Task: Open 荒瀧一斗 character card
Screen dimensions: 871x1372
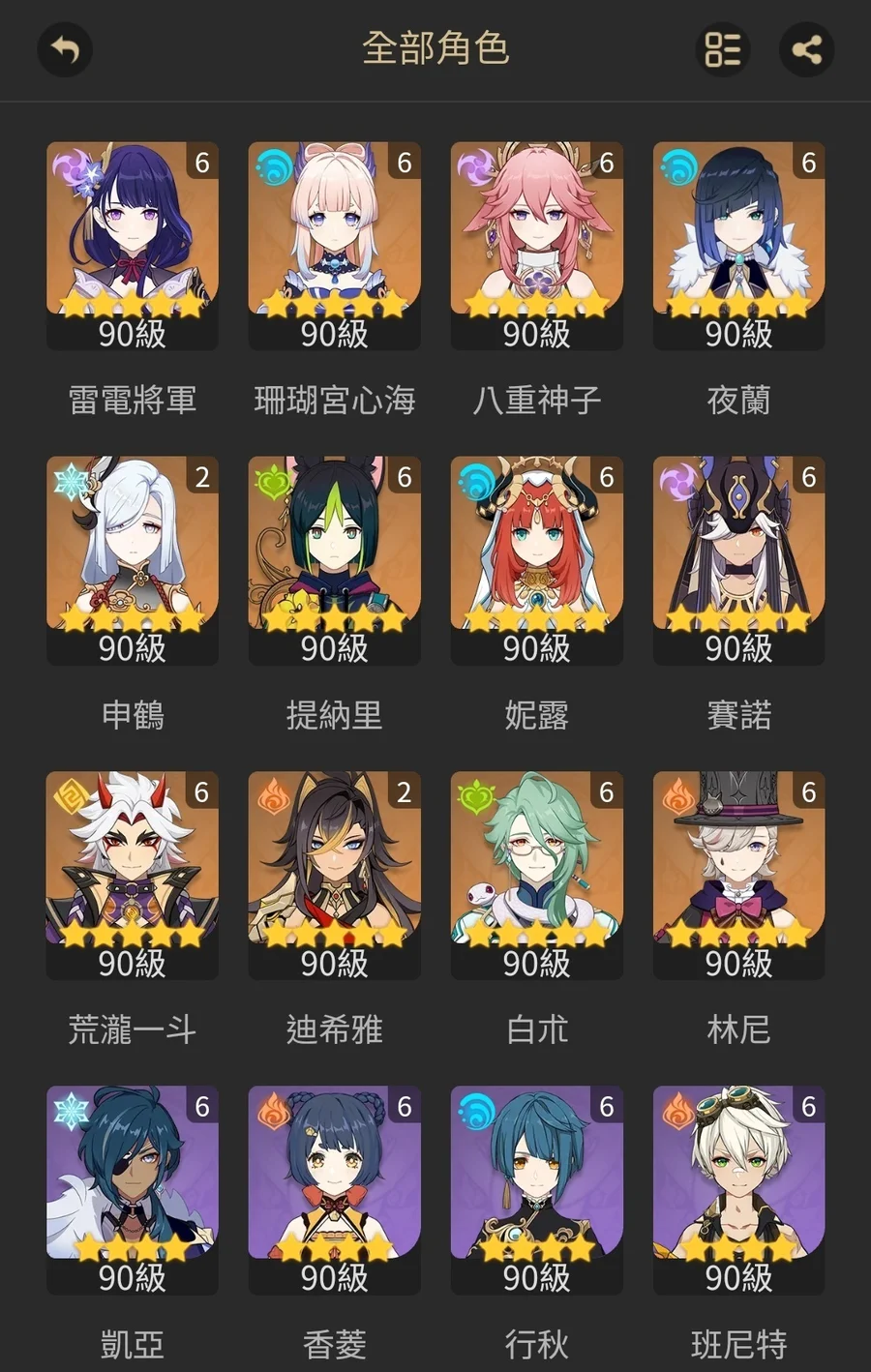Action: [x=133, y=875]
